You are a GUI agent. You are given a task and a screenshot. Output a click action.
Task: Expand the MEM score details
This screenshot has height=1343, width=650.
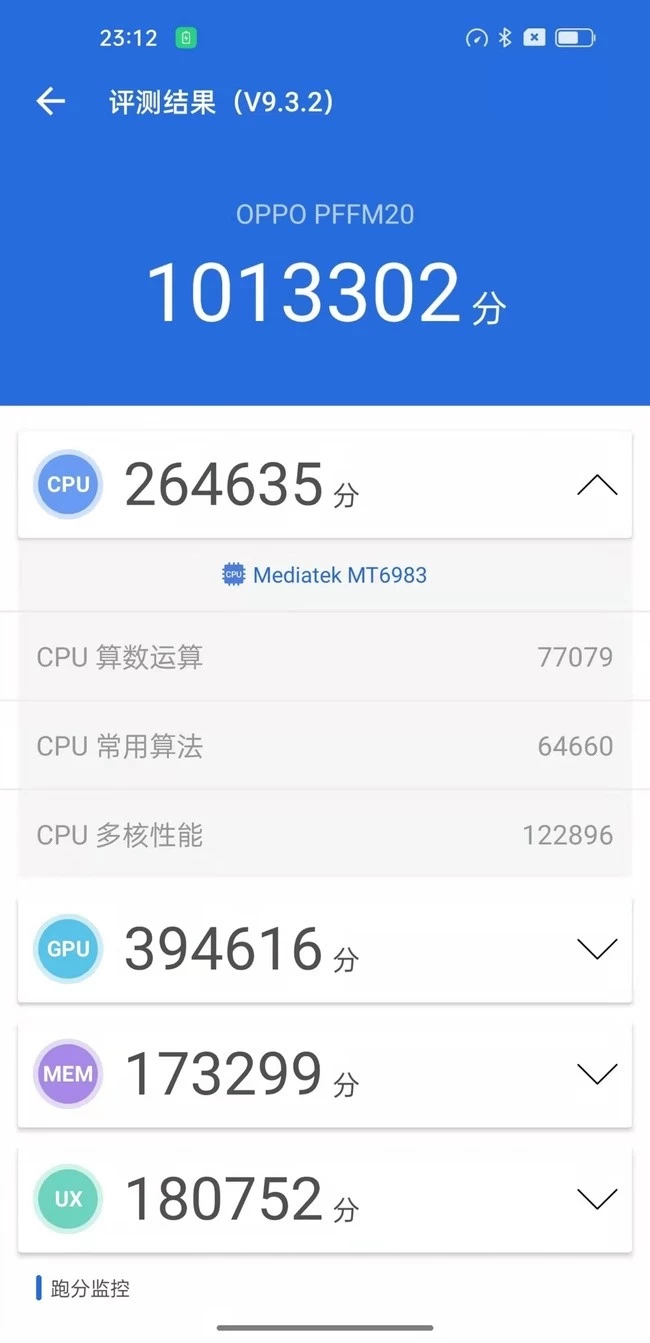click(597, 1074)
